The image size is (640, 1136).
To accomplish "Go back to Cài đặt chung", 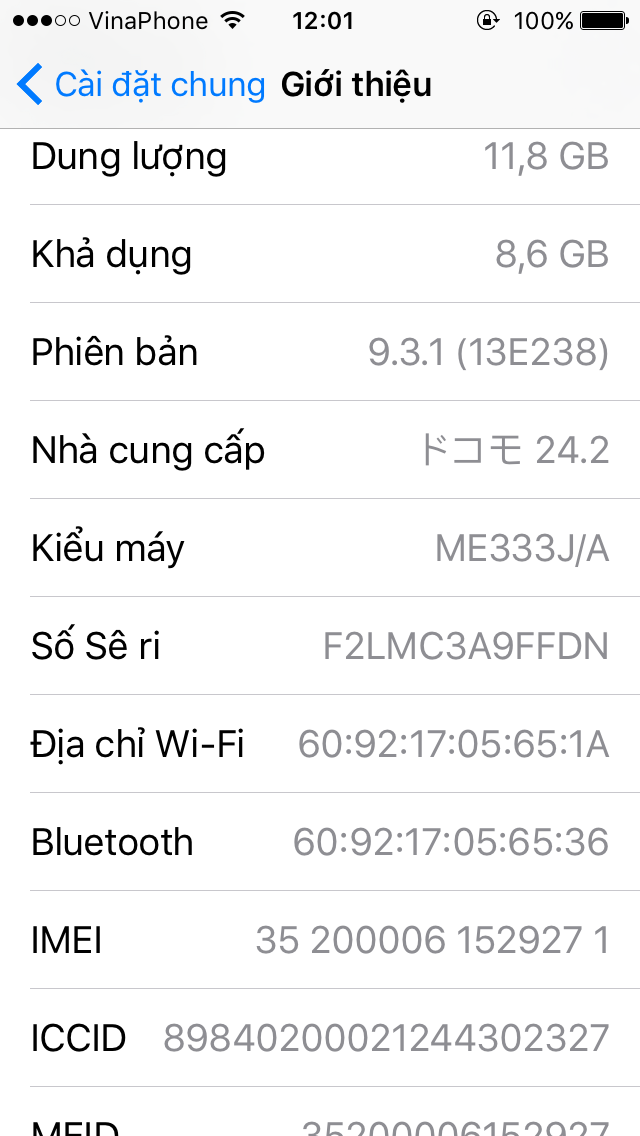I will (141, 85).
